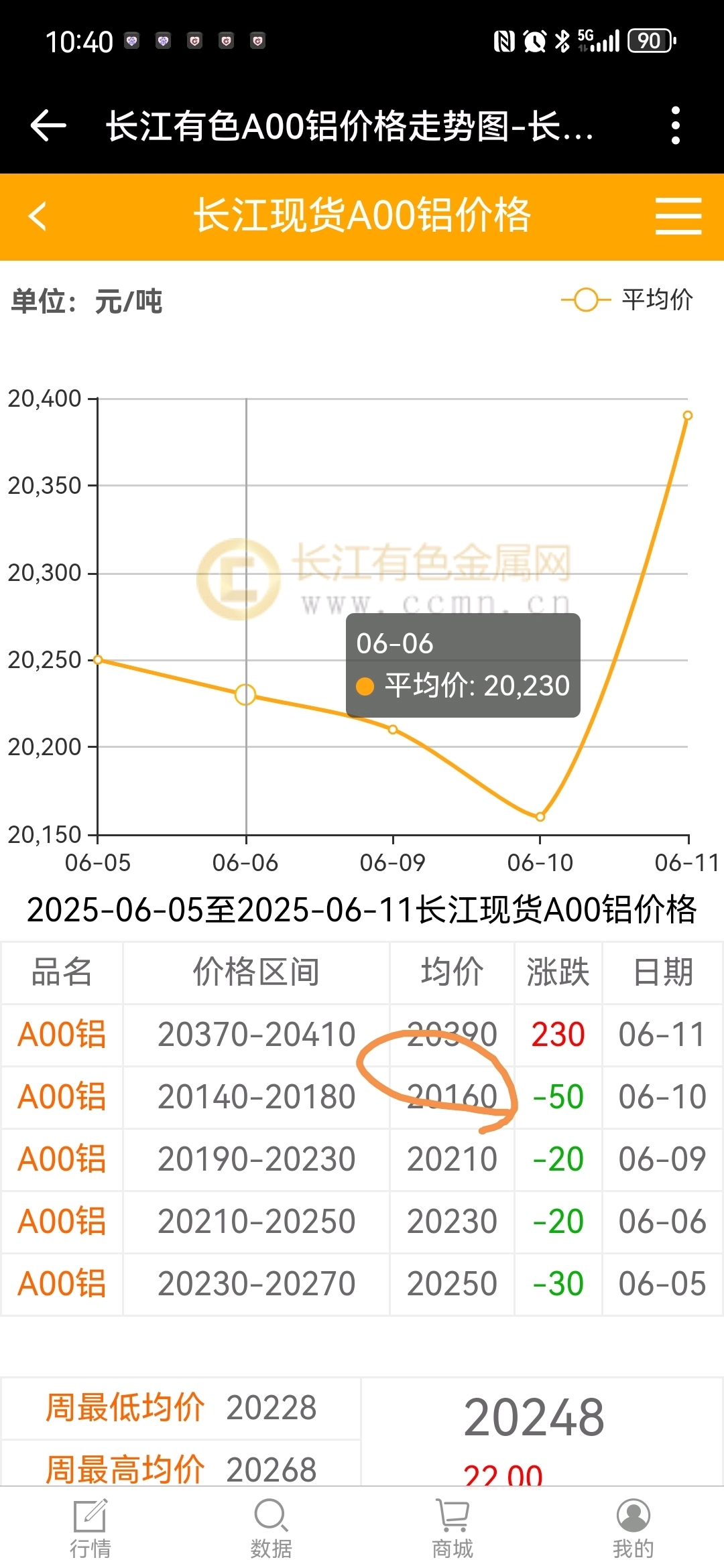This screenshot has height=1568, width=724.
Task: Tap the black app bar back arrow
Action: pyautogui.click(x=48, y=125)
